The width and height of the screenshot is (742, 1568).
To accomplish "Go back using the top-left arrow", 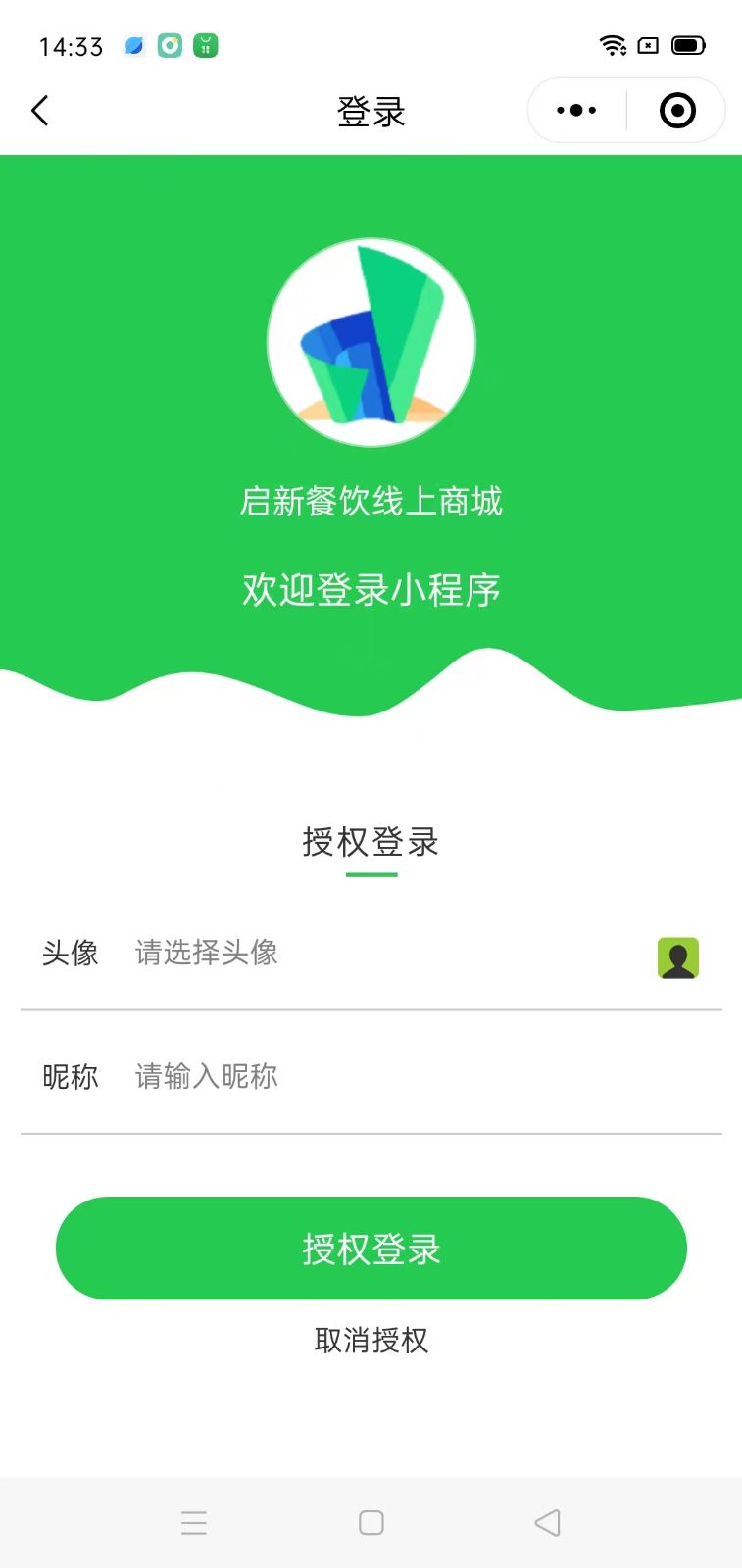I will 40,111.
